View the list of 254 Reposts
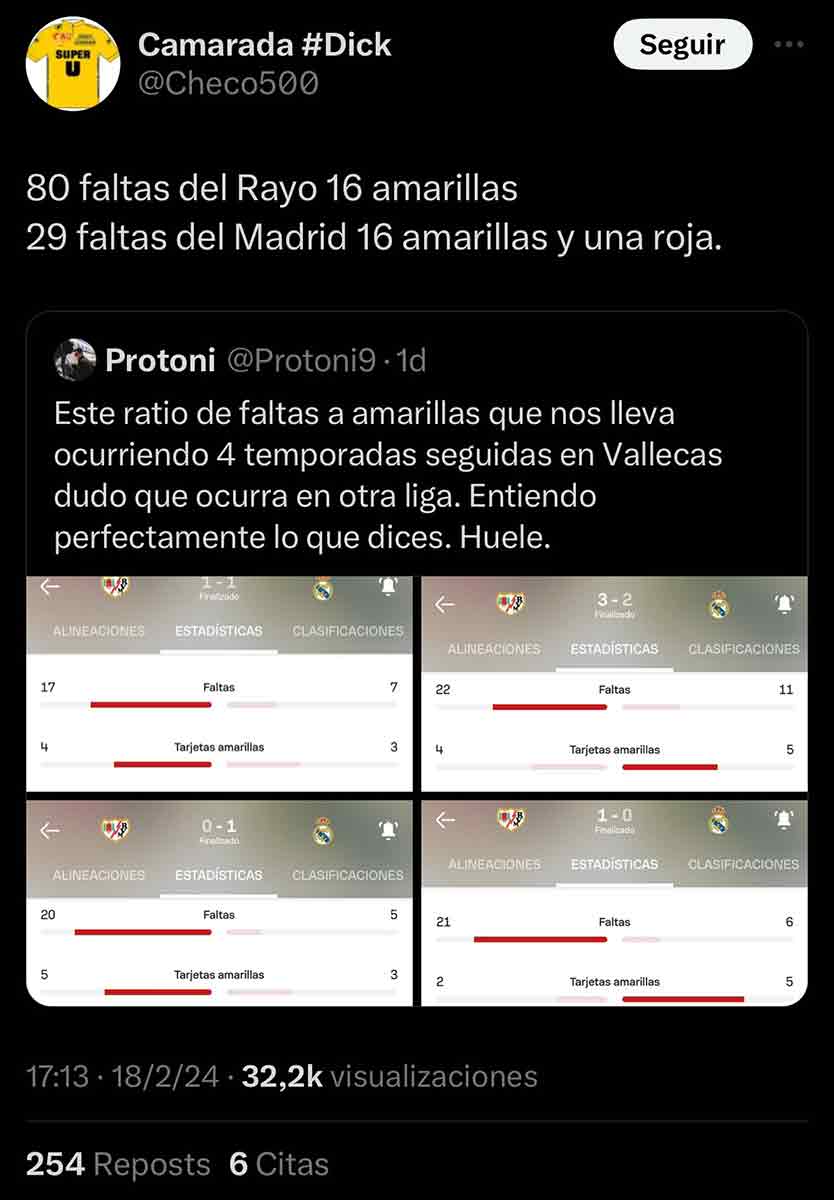 tap(118, 1165)
